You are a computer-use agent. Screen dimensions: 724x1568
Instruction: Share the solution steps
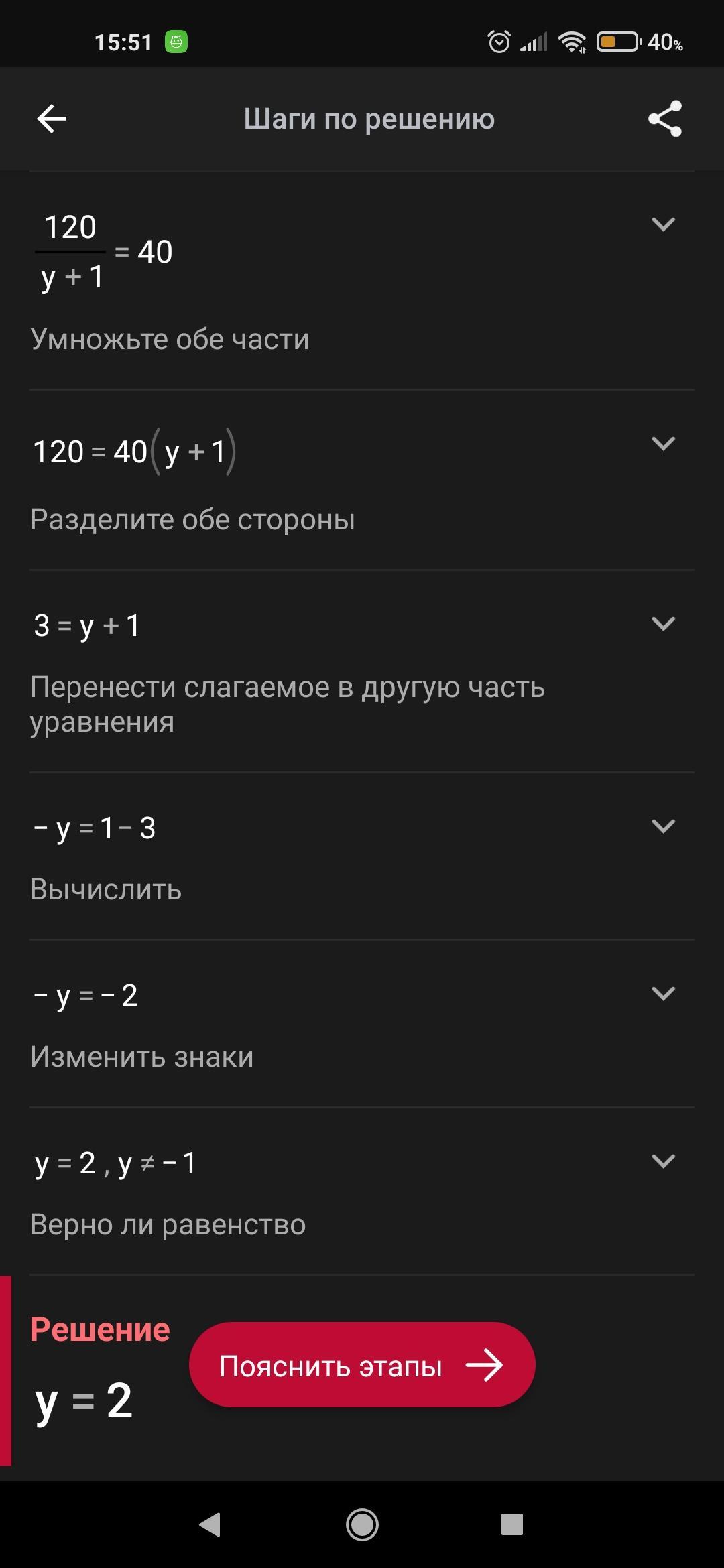click(x=664, y=119)
